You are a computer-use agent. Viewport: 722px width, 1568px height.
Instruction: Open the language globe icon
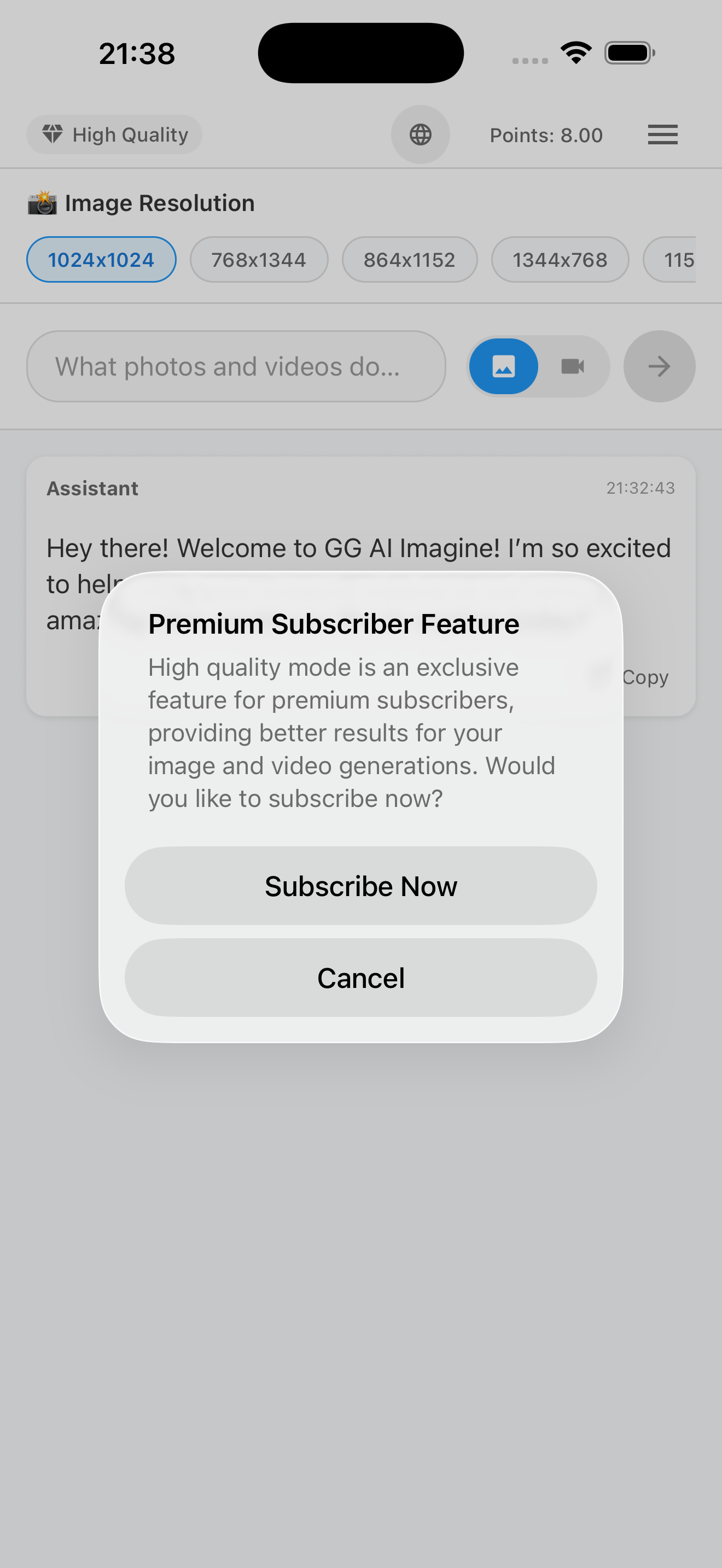(420, 134)
